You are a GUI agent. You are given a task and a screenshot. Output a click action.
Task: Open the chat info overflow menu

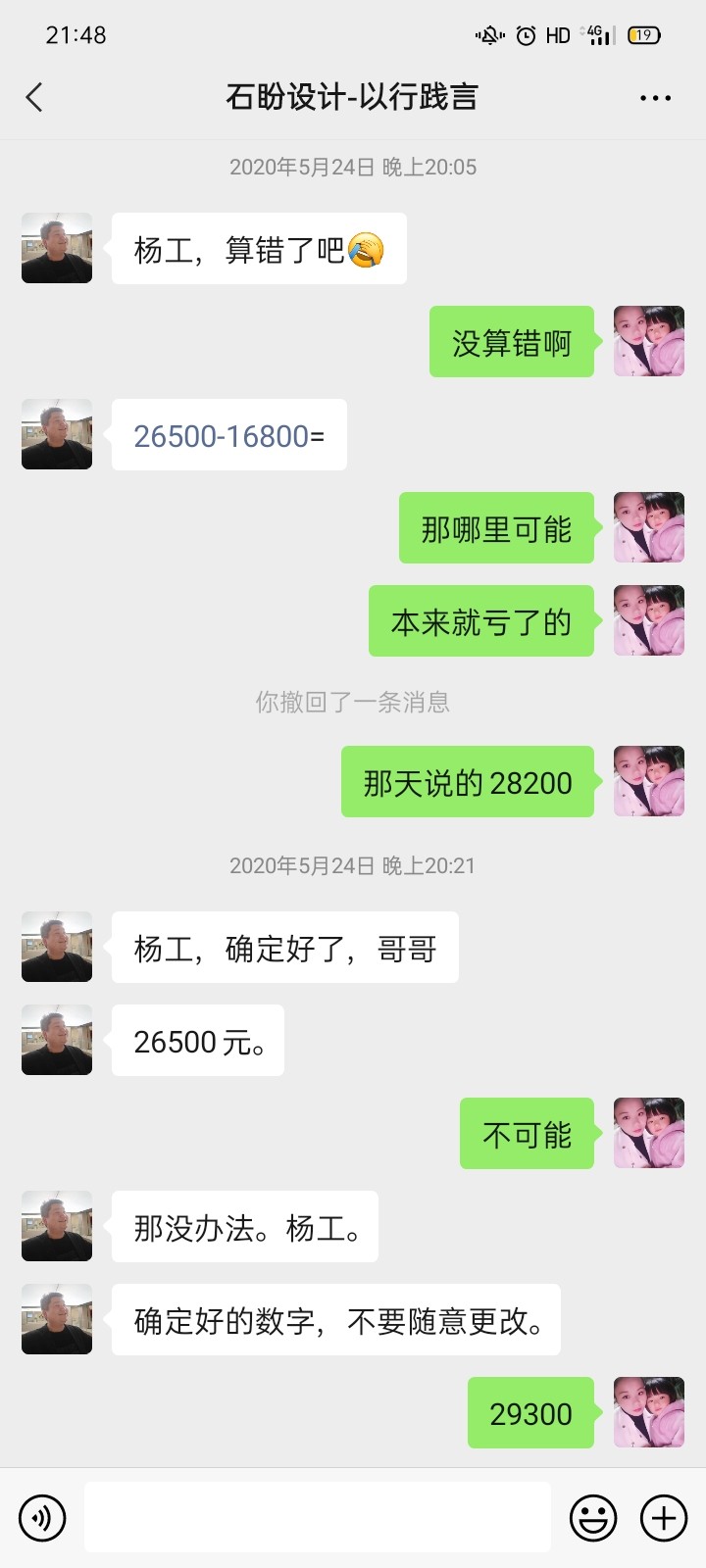pyautogui.click(x=655, y=98)
